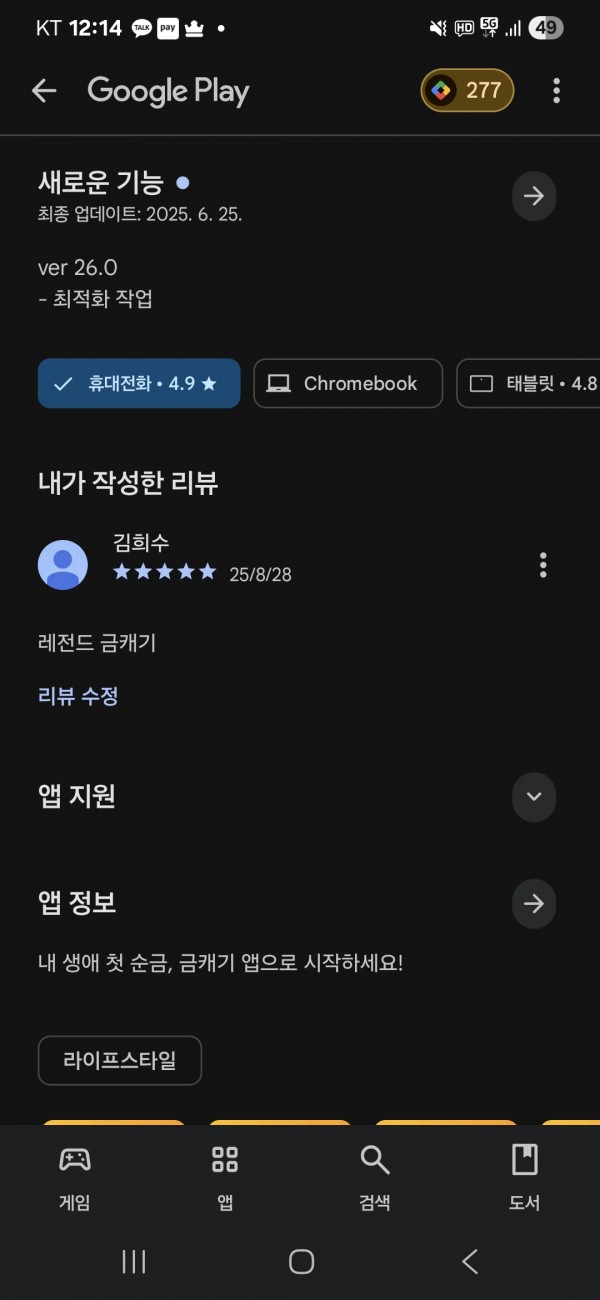
Task: Tap the 라이프스타일 category chip
Action: click(120, 1061)
